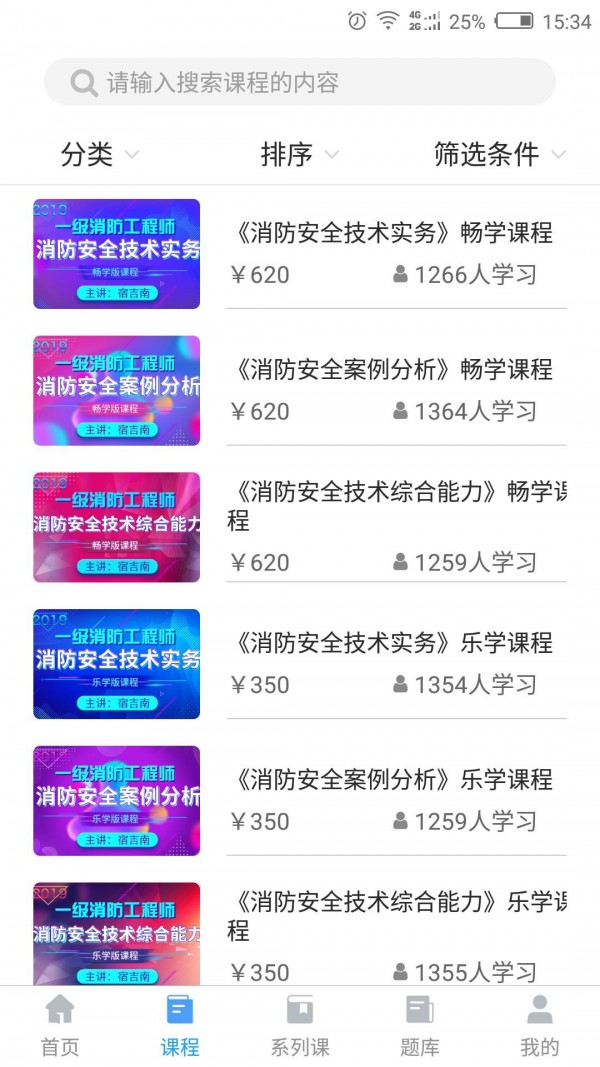Go to the 系列课 tab

(300, 1026)
